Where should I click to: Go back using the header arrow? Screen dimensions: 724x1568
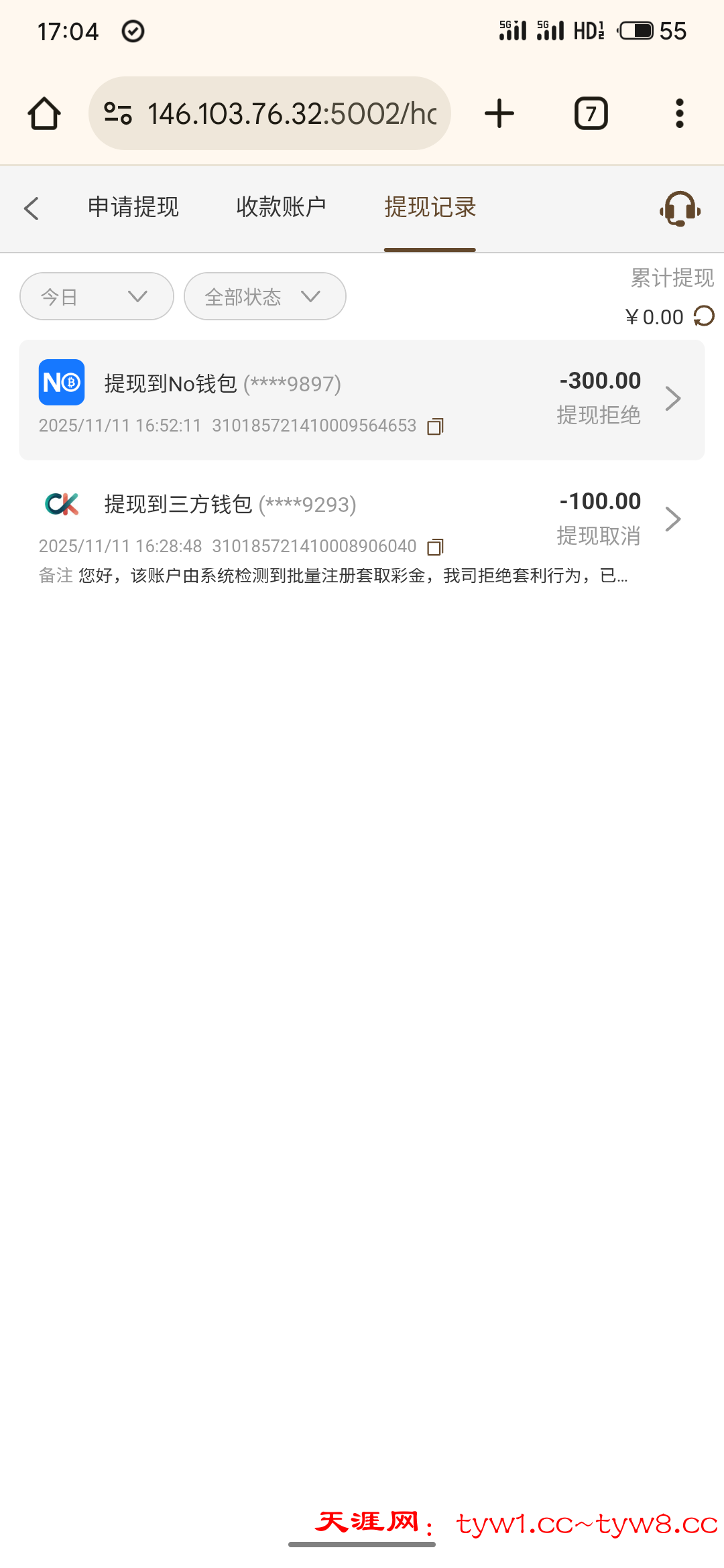32,208
